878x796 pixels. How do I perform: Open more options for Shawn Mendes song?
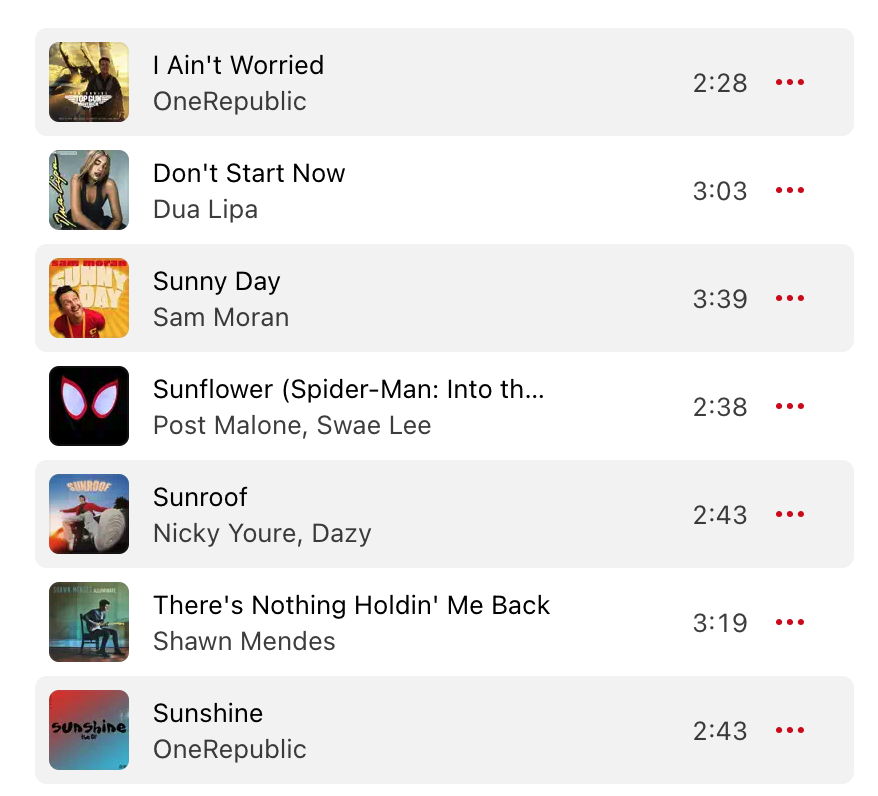[x=790, y=622]
